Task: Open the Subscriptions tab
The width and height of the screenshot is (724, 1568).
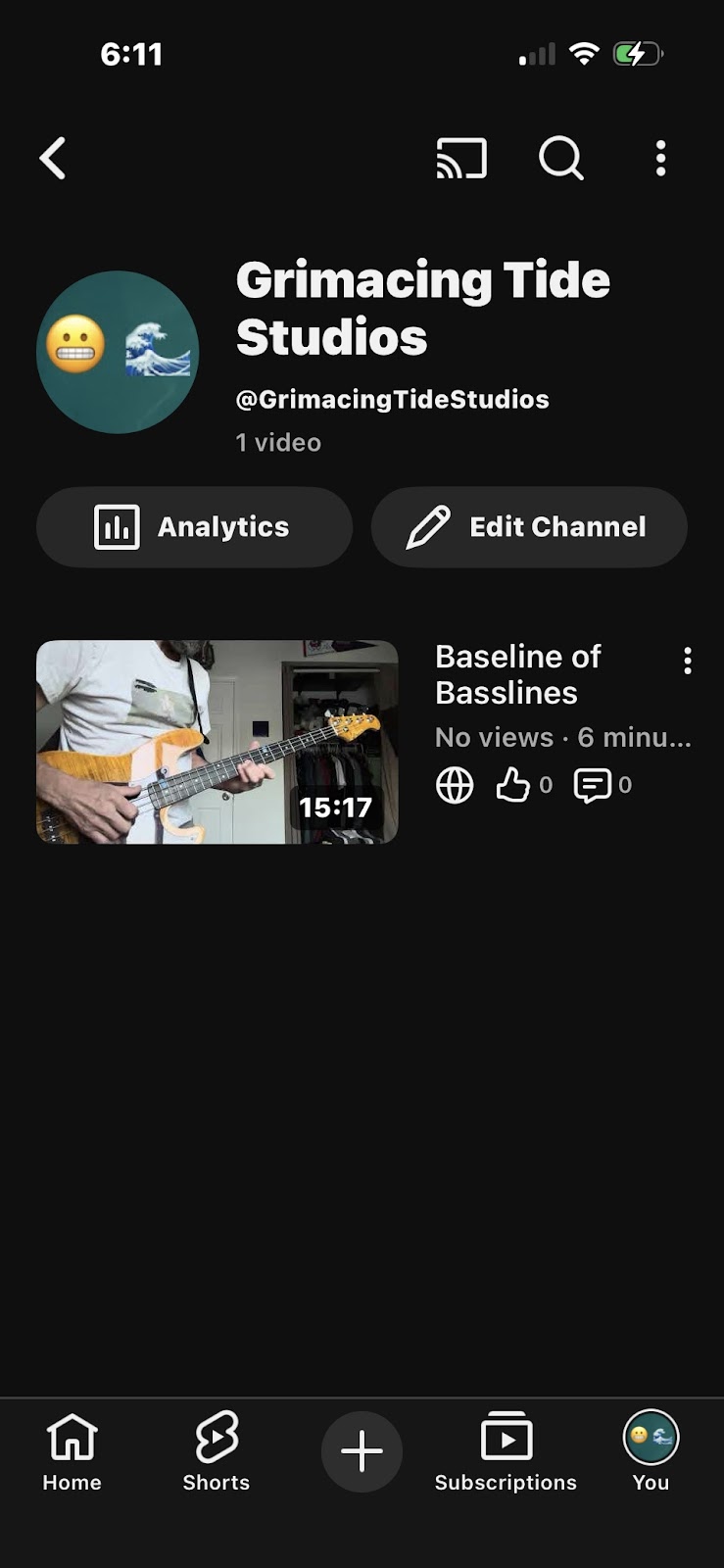Action: point(506,1451)
